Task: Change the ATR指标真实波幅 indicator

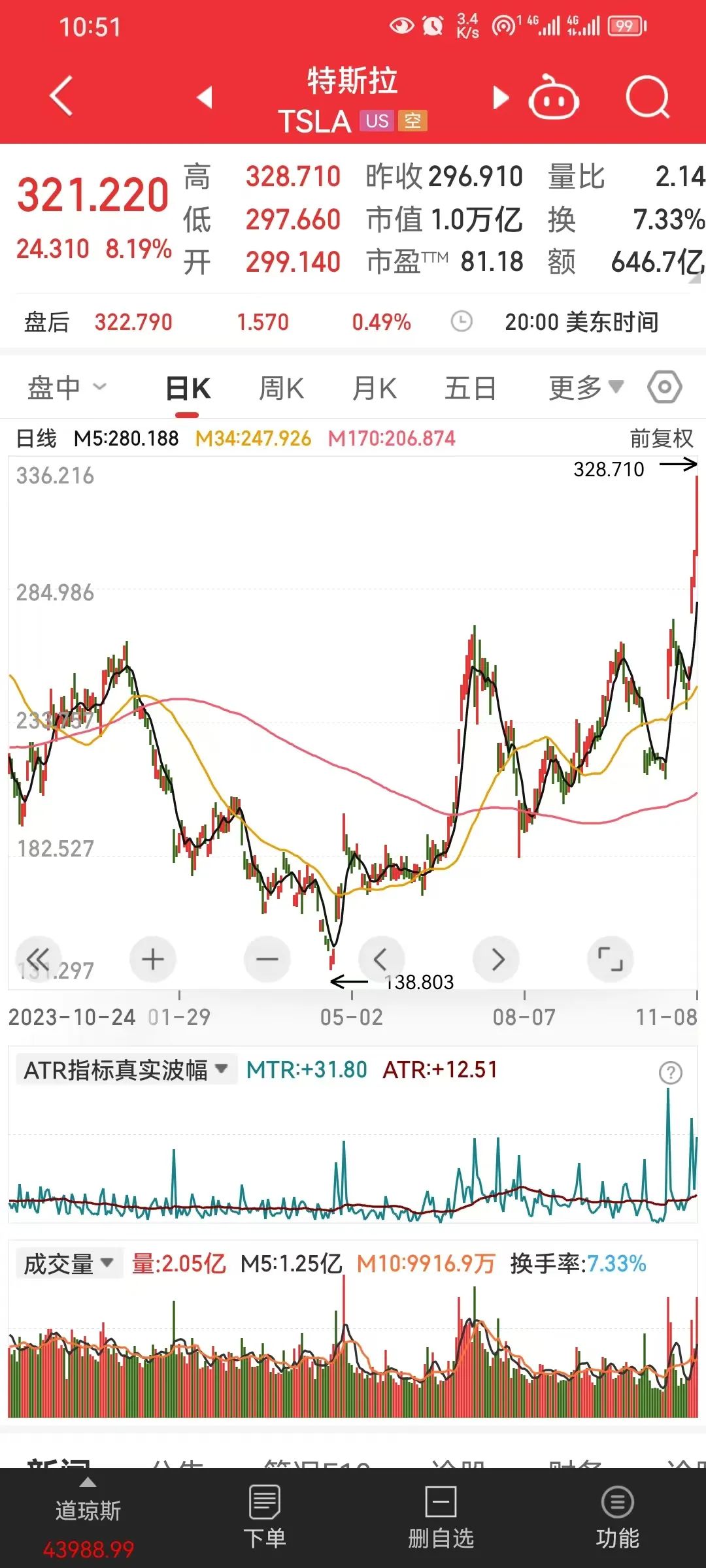Action: tap(126, 1070)
